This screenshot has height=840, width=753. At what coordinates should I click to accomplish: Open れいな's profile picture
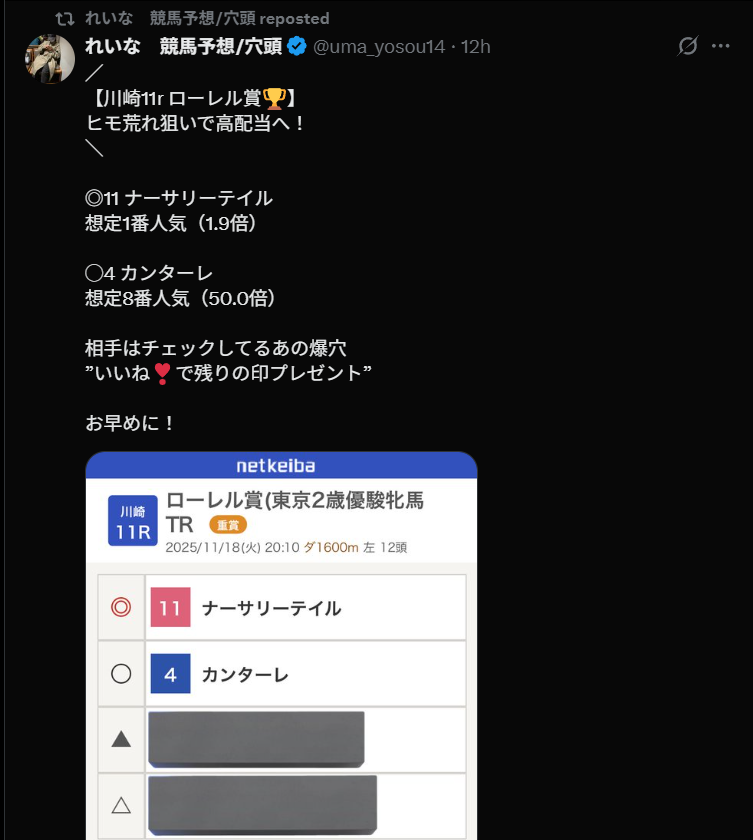[x=50, y=59]
